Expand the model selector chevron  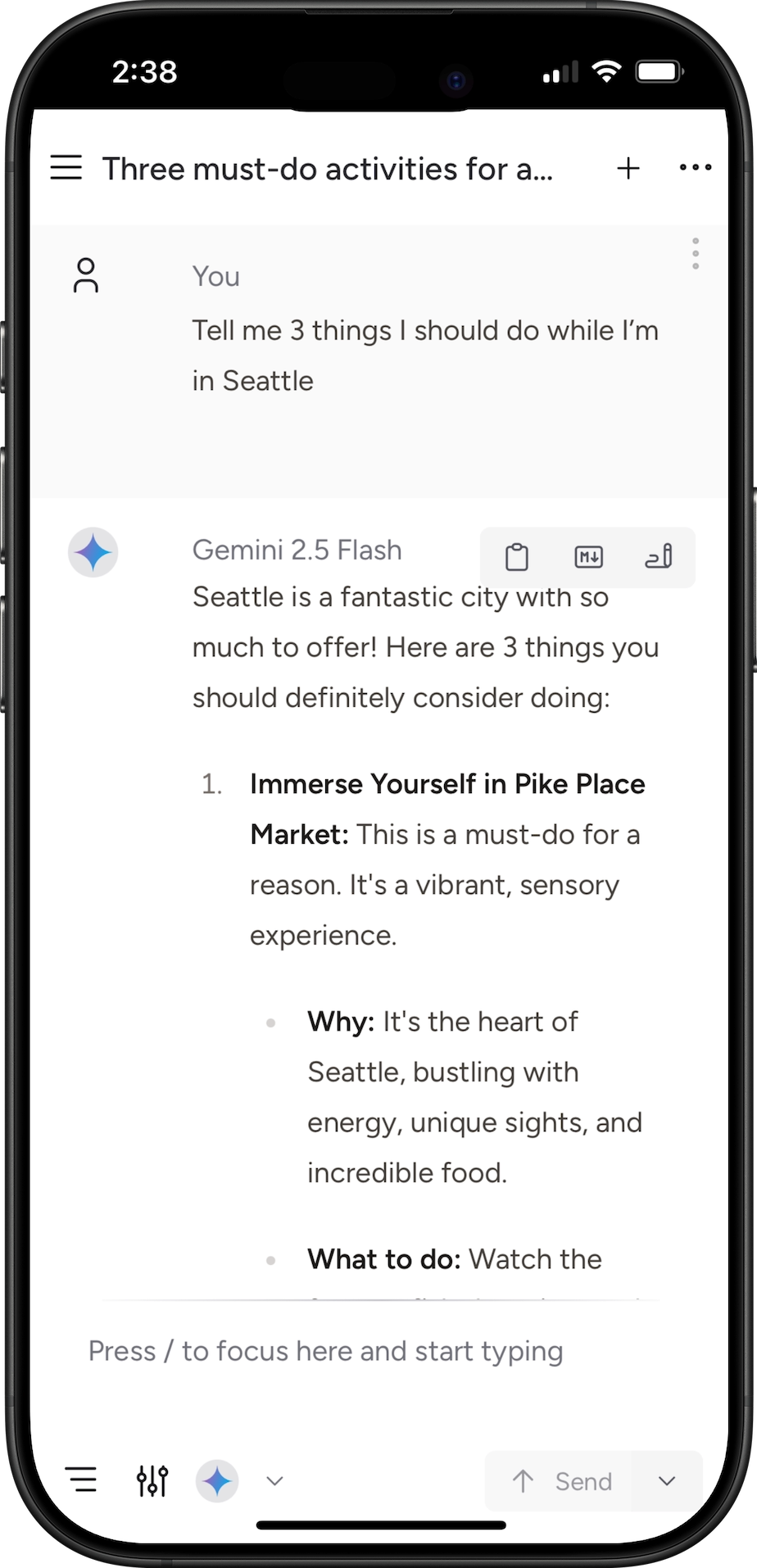click(275, 1480)
